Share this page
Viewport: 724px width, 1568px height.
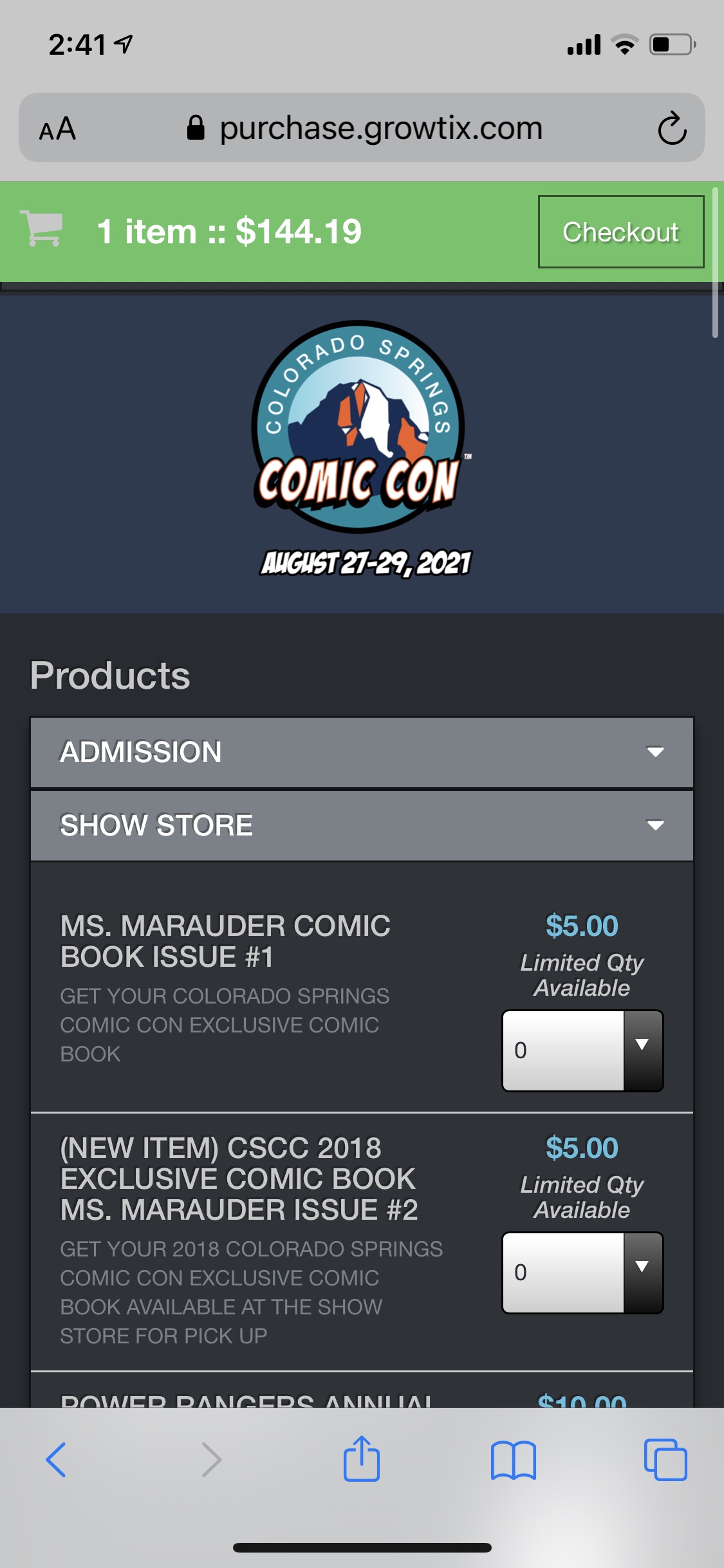tap(362, 1459)
